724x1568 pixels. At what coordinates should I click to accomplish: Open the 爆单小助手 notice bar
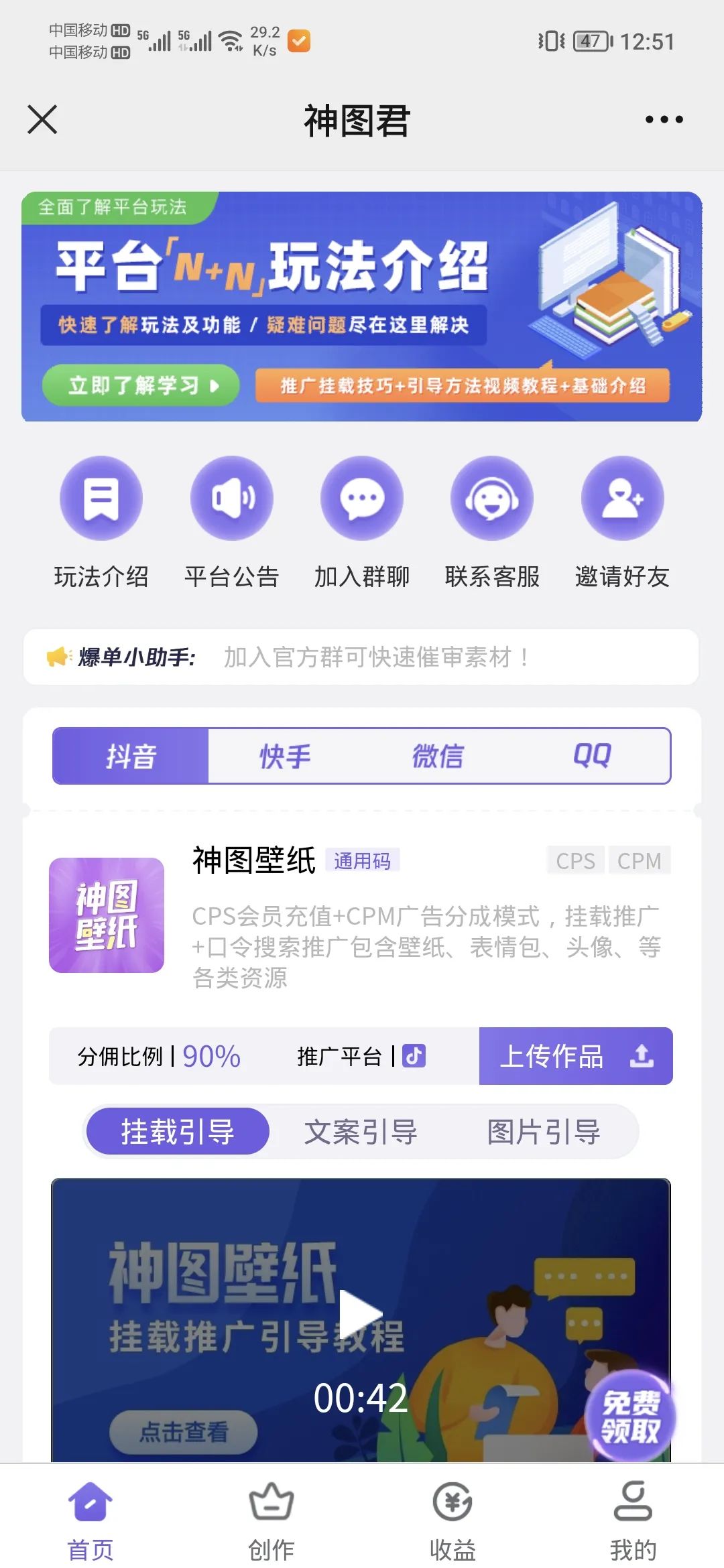pyautogui.click(x=361, y=657)
